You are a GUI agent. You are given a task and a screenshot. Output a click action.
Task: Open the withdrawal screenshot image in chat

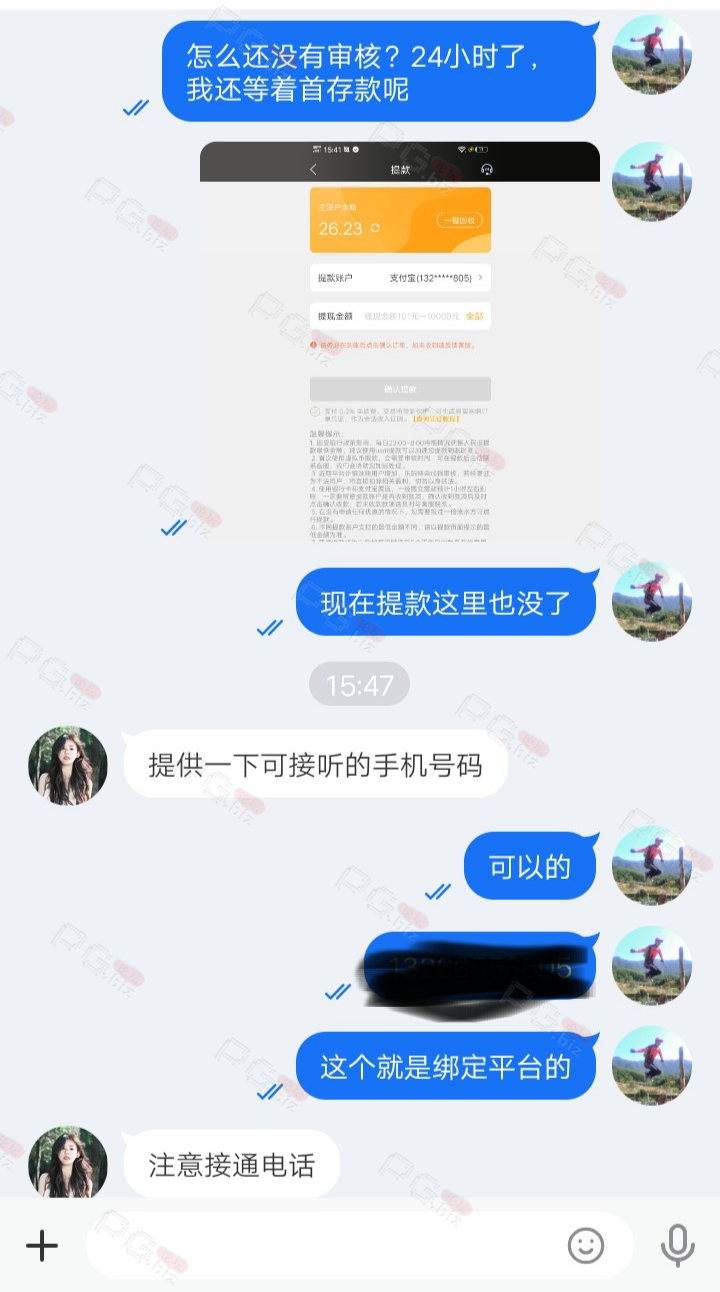400,342
